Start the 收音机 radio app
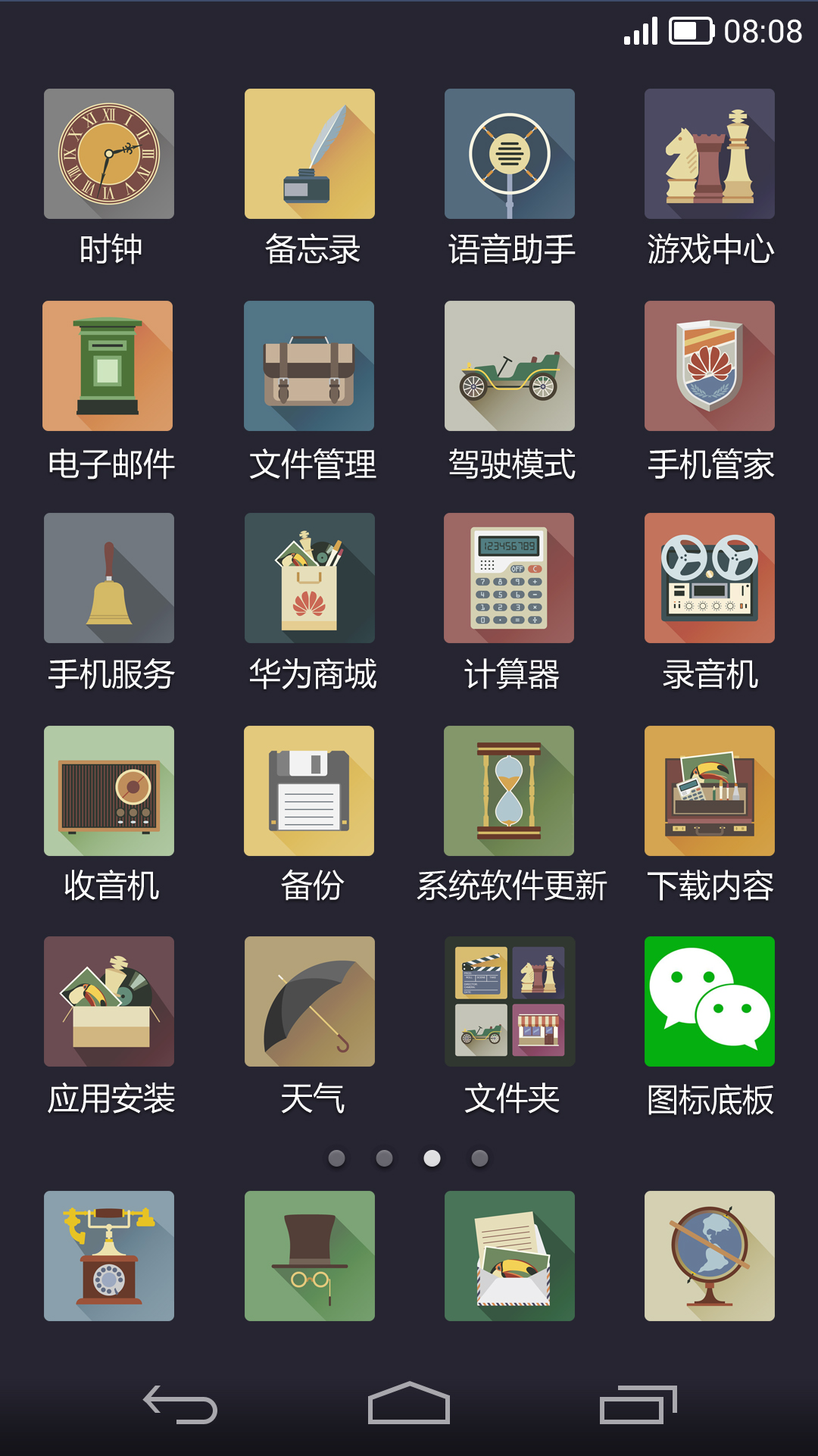The image size is (818, 1456). [x=108, y=790]
